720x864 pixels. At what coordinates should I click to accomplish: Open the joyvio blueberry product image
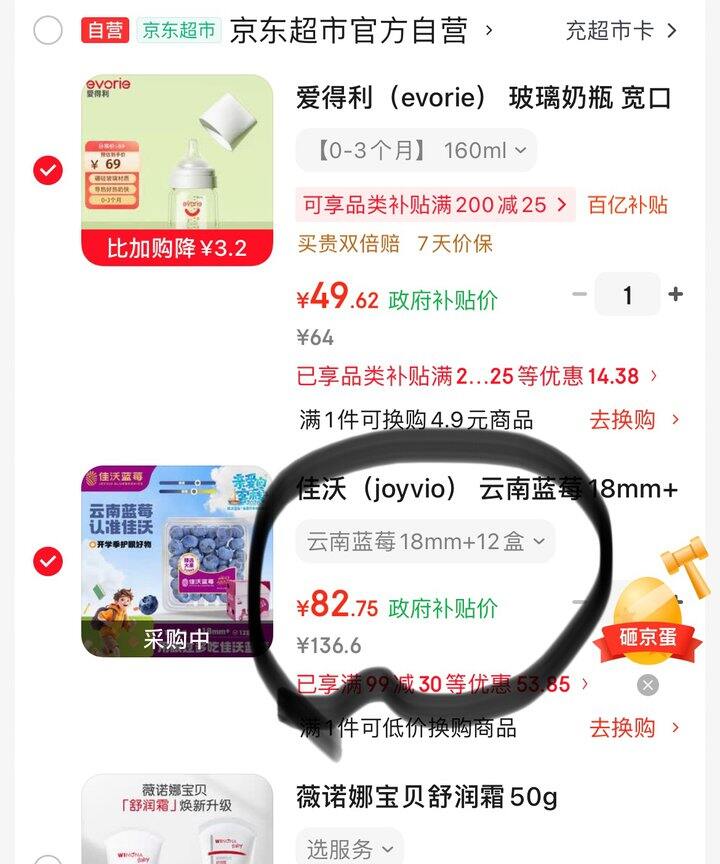tap(177, 561)
